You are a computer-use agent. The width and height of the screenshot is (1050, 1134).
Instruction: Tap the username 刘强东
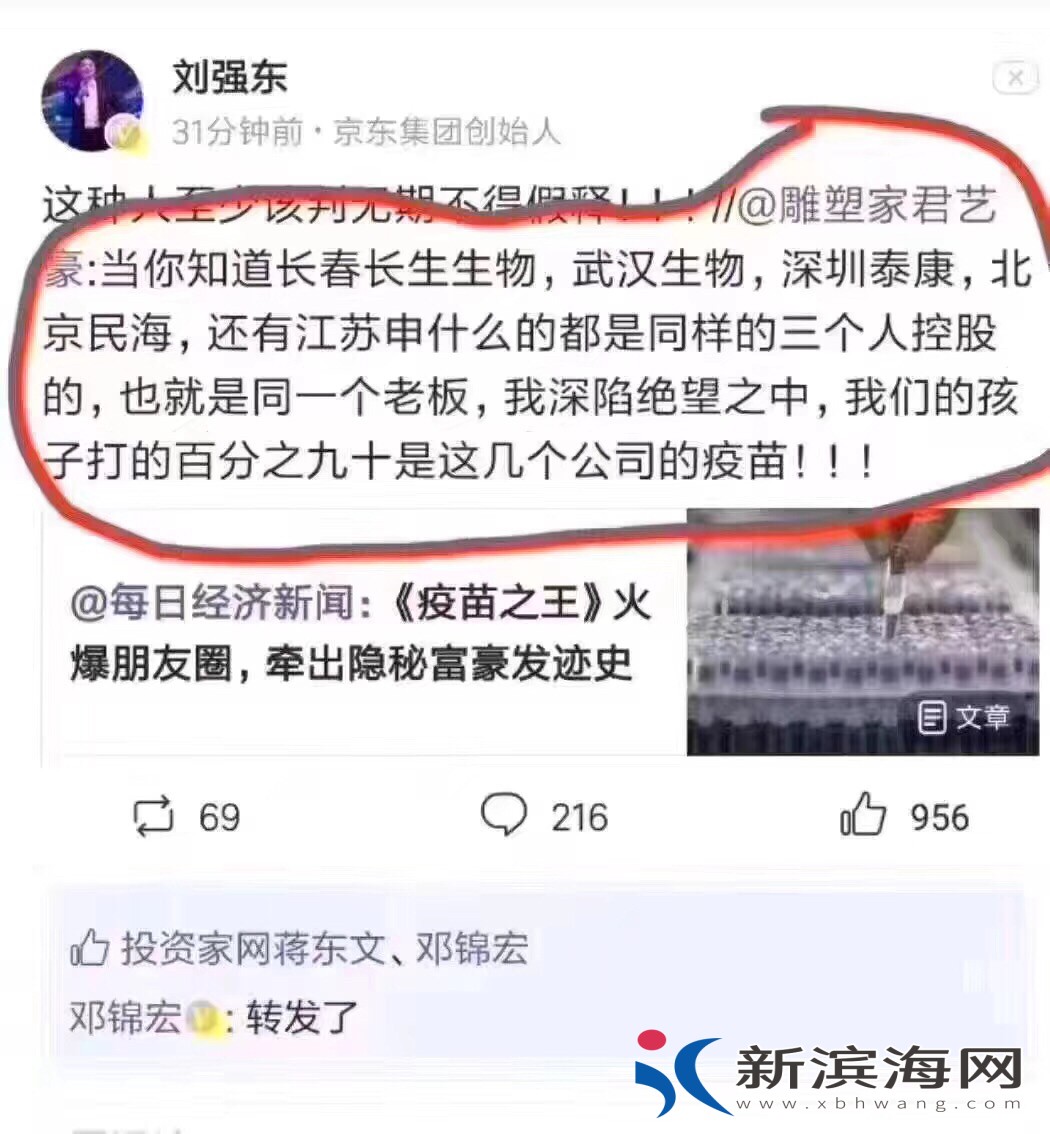pos(230,77)
